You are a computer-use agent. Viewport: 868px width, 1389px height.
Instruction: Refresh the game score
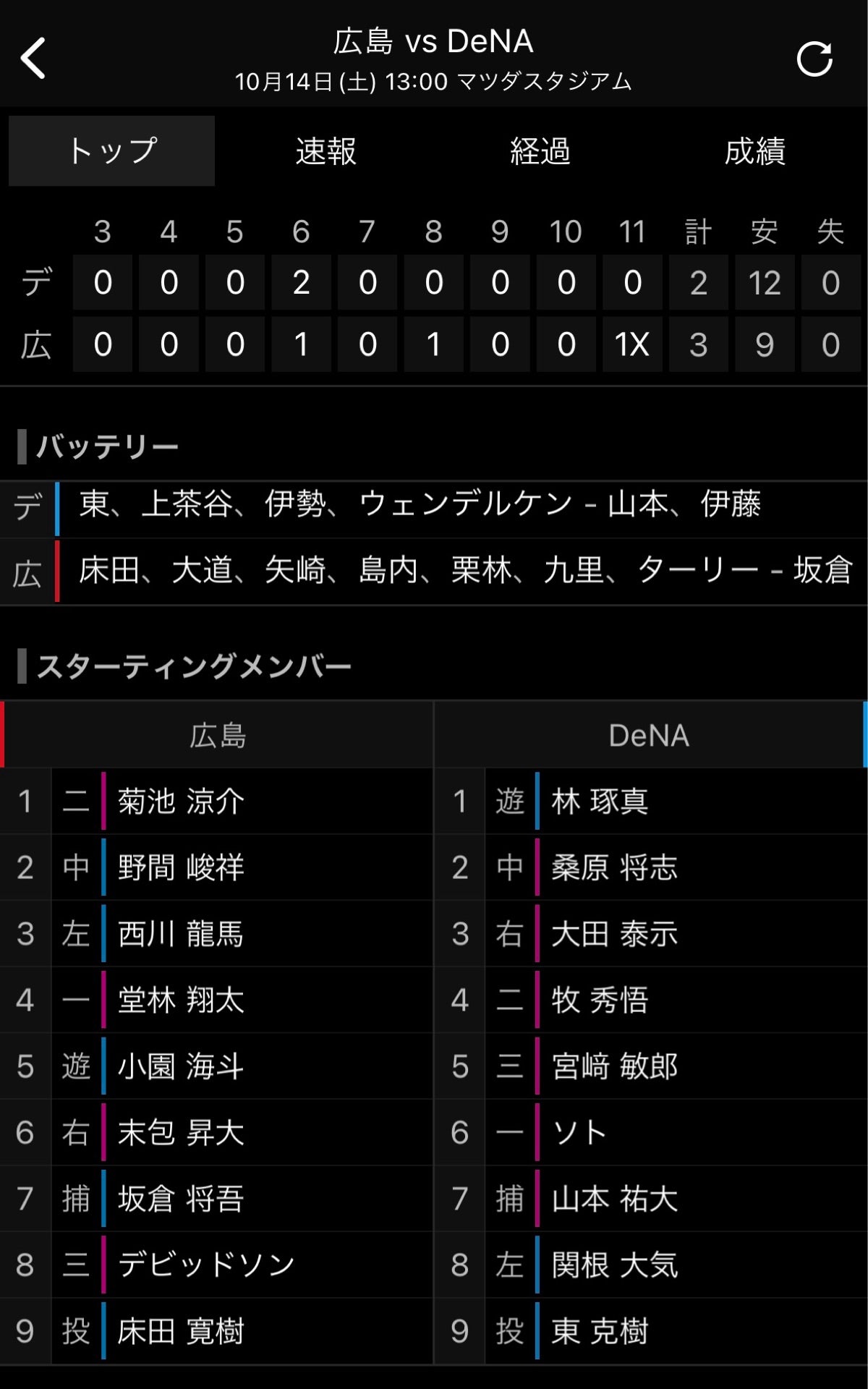point(814,59)
